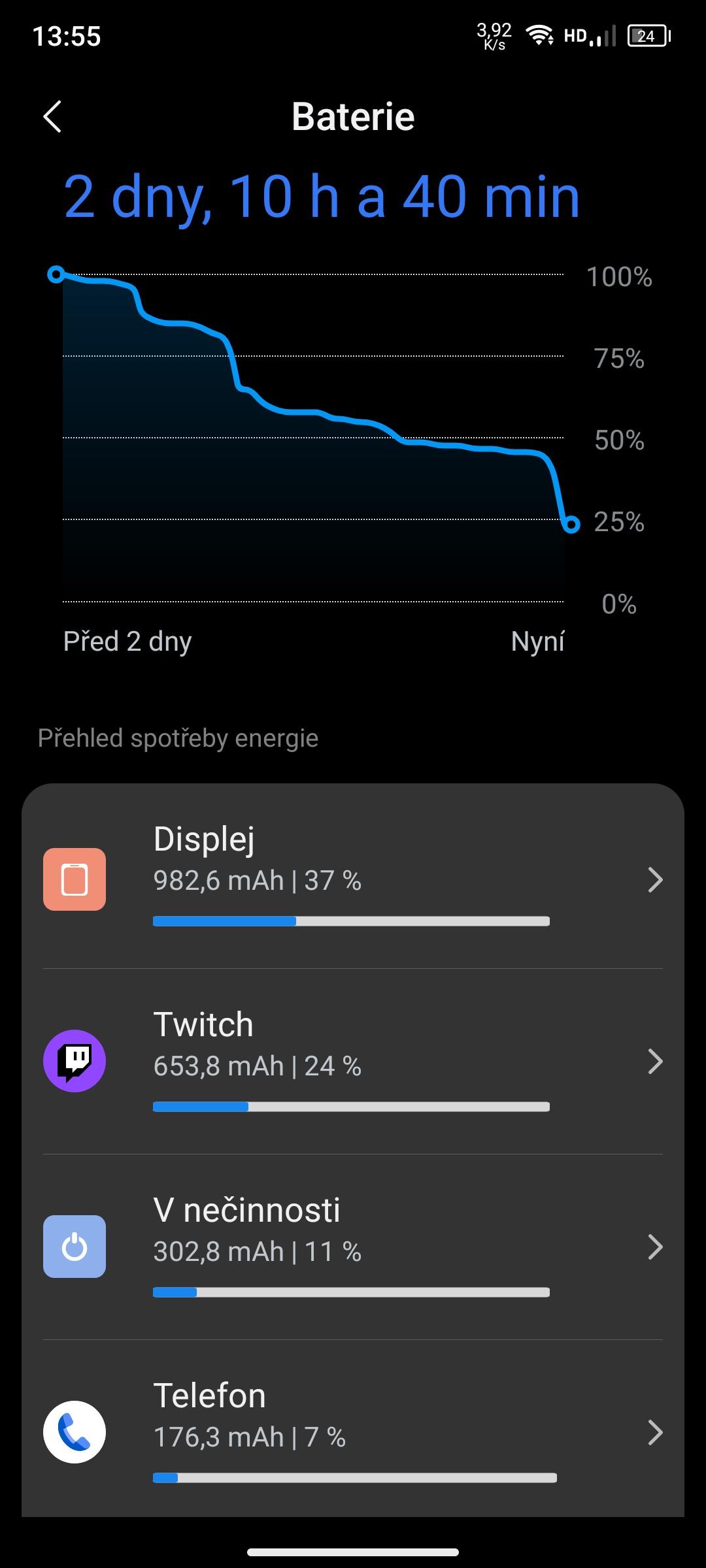
Task: View V nečinnosti power consumption
Action: tap(353, 1247)
